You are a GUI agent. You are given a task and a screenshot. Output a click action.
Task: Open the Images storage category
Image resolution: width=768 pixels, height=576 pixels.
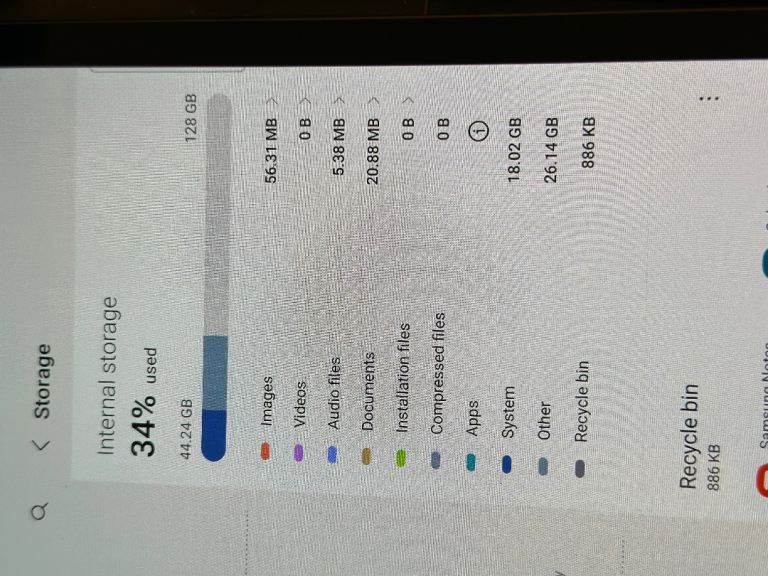pyautogui.click(x=270, y=279)
